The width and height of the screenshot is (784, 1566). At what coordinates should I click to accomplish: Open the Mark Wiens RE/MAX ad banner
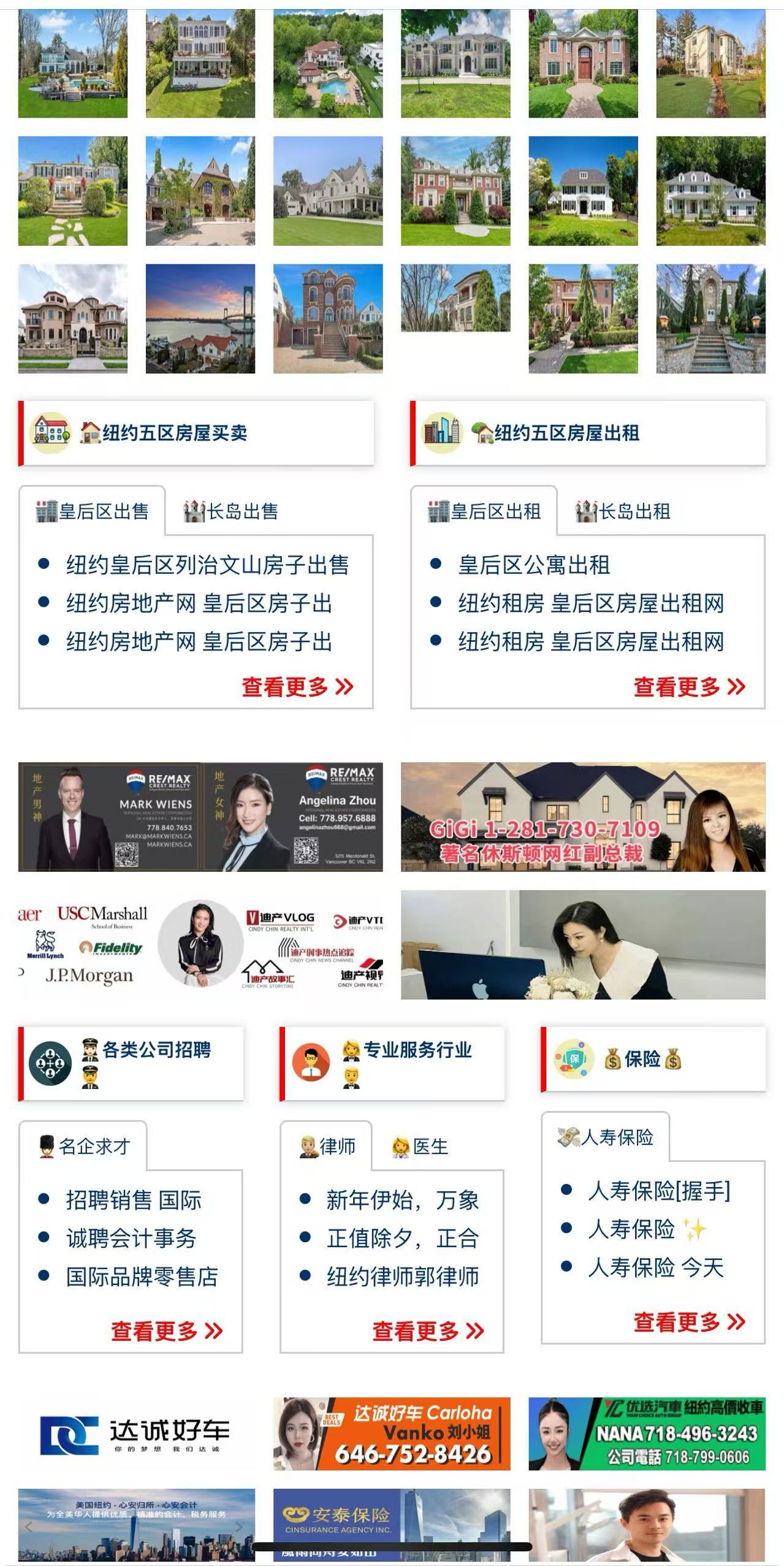[x=109, y=817]
